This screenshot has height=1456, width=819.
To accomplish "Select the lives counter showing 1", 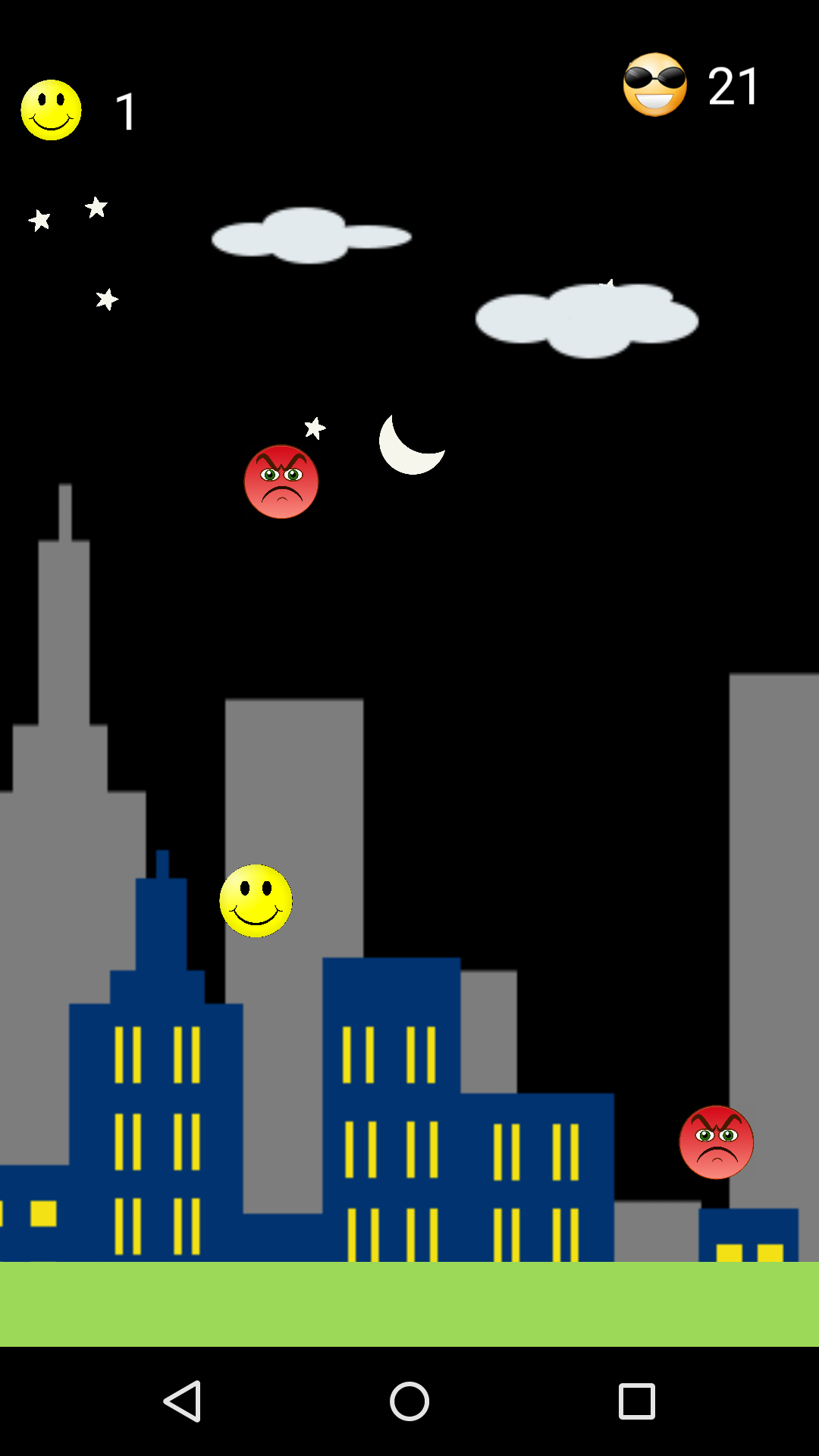I will click(126, 111).
